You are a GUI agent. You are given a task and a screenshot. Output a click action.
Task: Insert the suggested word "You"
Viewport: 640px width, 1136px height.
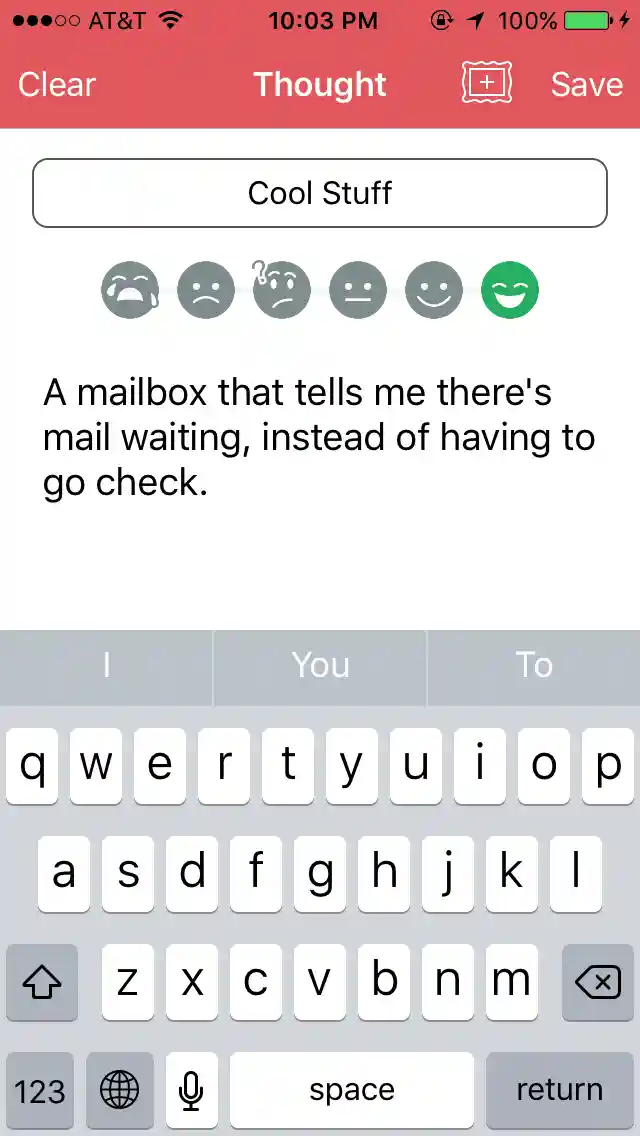pyautogui.click(x=320, y=666)
